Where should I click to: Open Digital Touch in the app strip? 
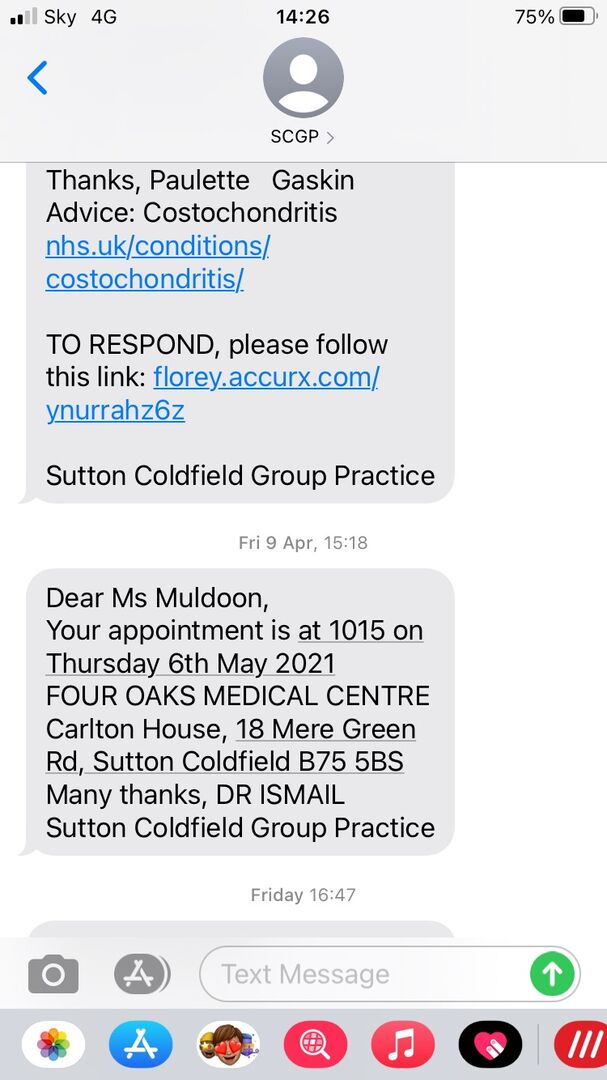(490, 1045)
